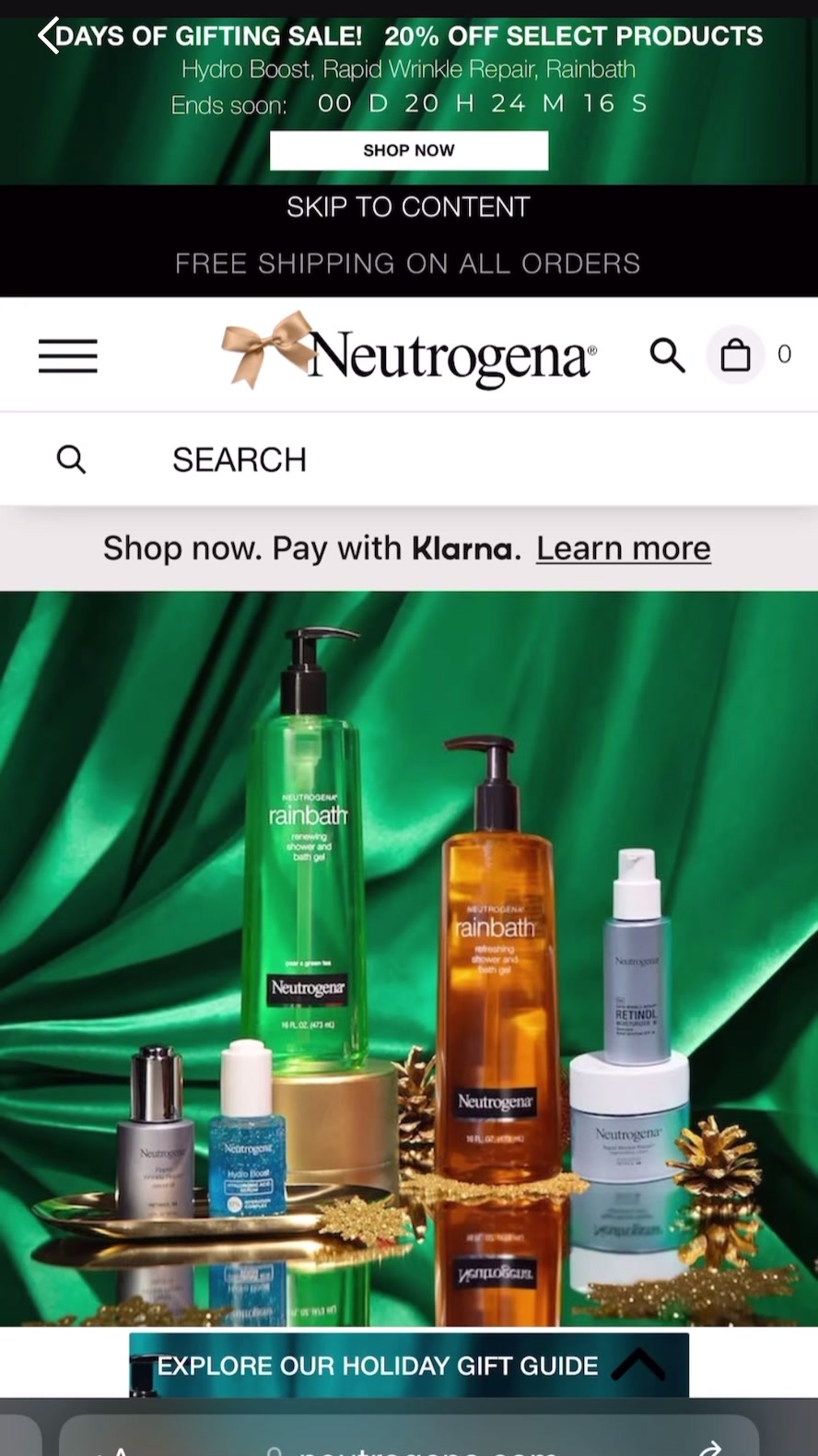Tap the magnifier icon beside the bag

point(667,355)
